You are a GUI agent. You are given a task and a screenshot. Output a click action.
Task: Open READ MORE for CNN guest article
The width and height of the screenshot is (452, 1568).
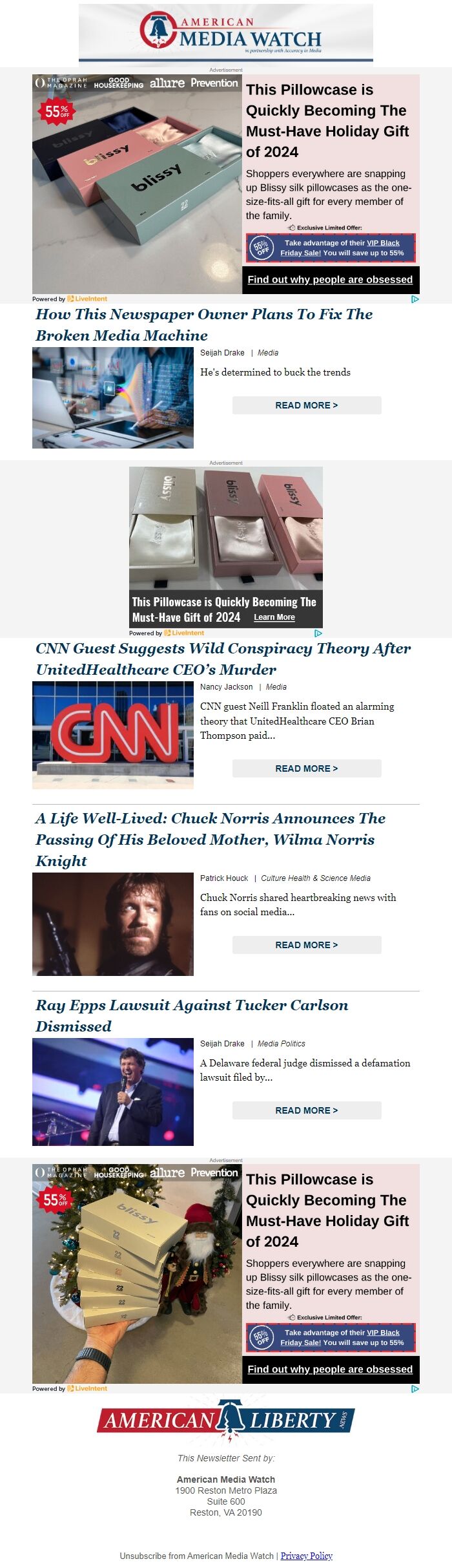[307, 768]
